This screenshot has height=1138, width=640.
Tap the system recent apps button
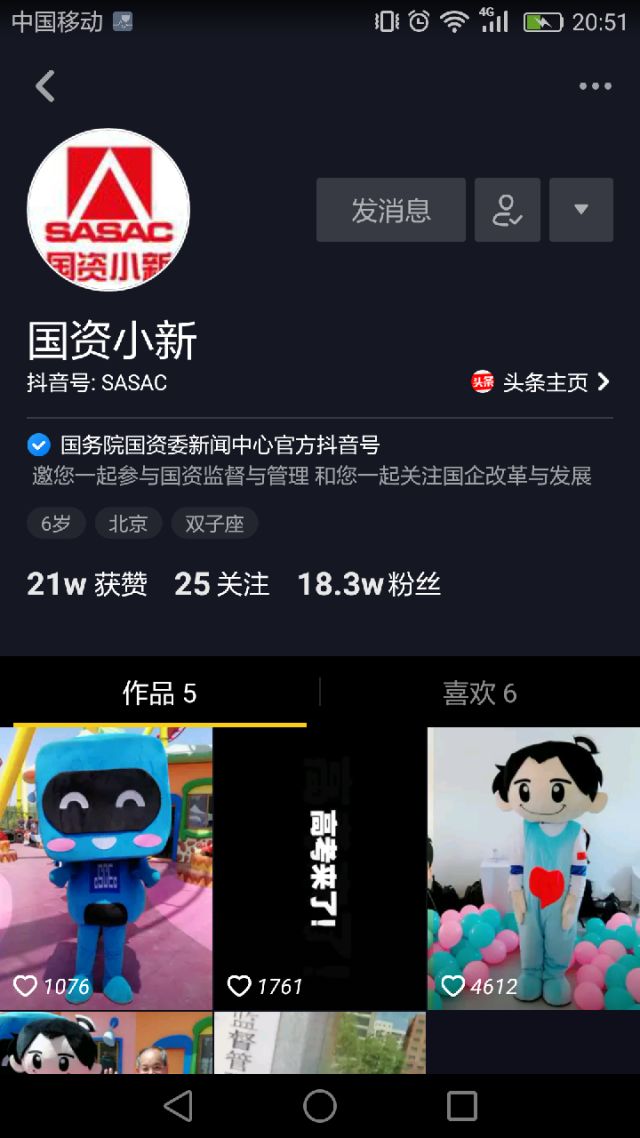point(462,1105)
